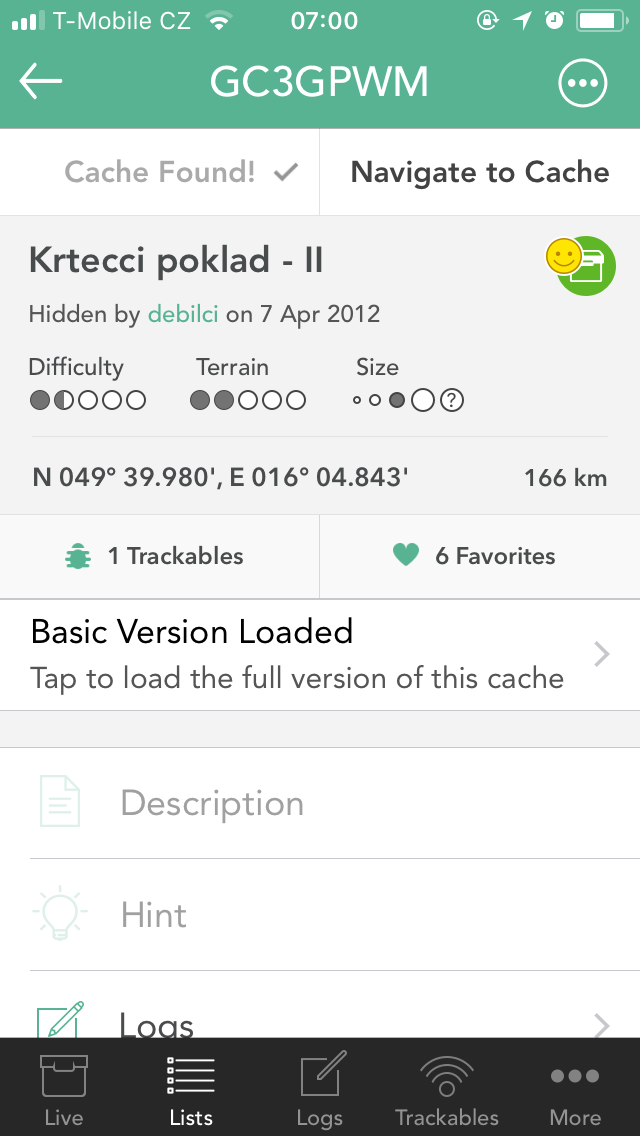Tap the Cache Found! button

159,172
